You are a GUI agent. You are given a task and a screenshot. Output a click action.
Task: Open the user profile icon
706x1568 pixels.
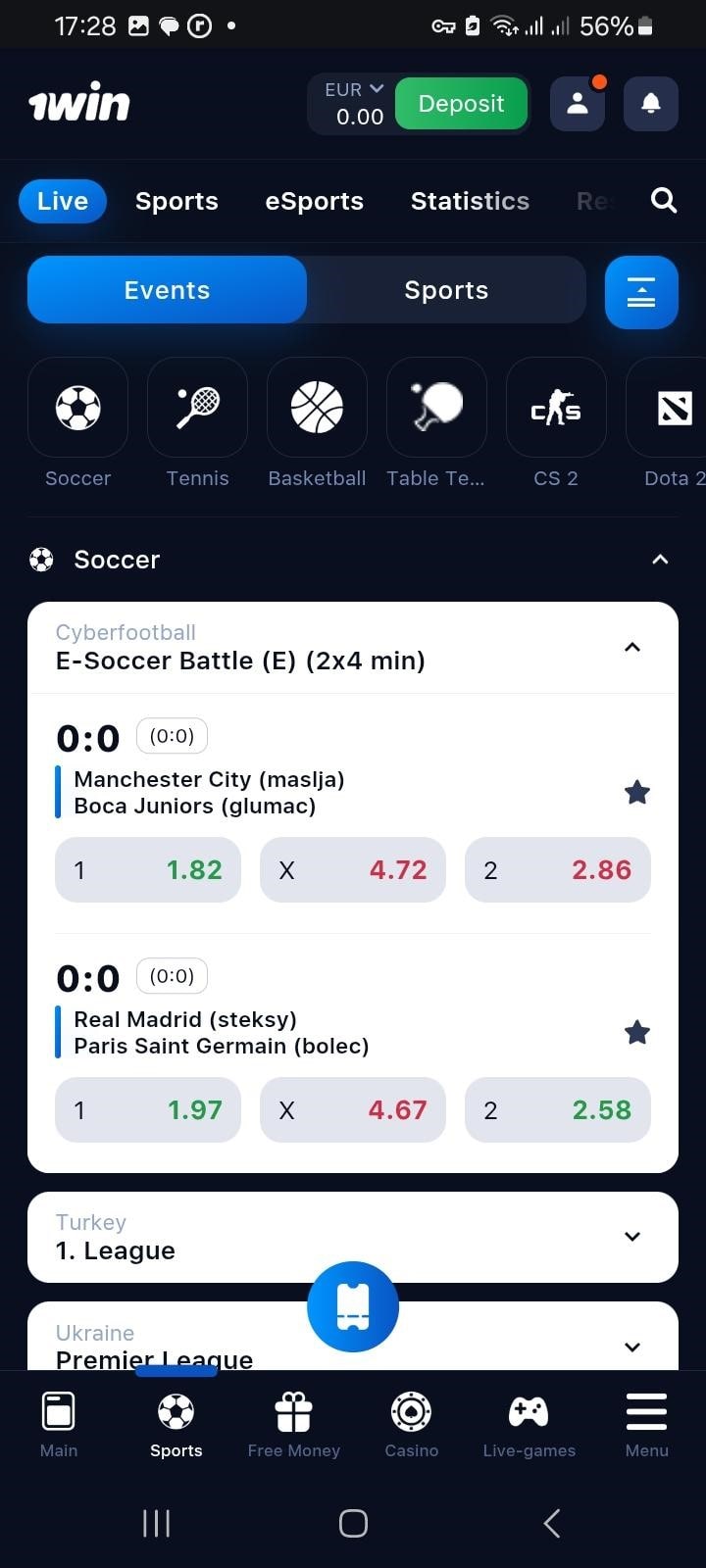click(578, 104)
